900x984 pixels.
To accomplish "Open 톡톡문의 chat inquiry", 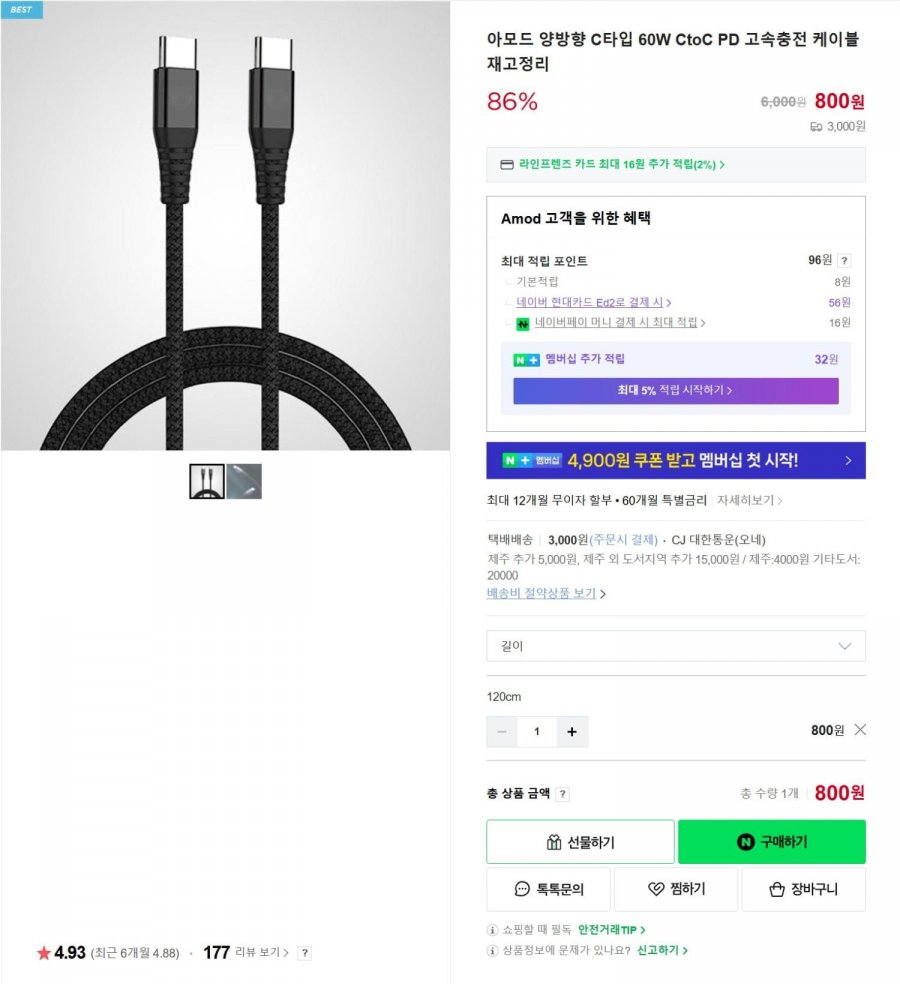I will coord(548,889).
